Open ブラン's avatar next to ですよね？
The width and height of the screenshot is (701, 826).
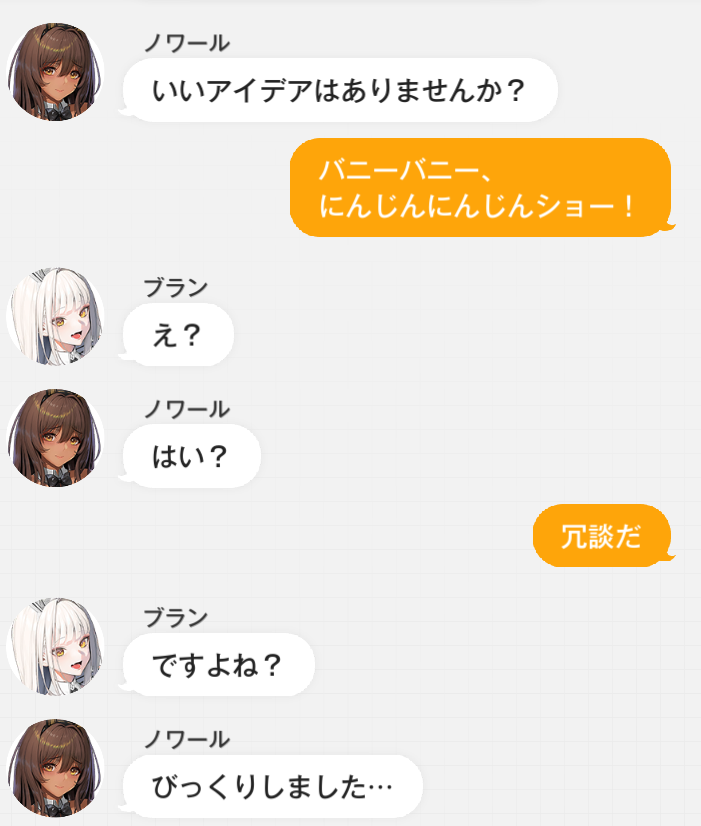[55, 646]
